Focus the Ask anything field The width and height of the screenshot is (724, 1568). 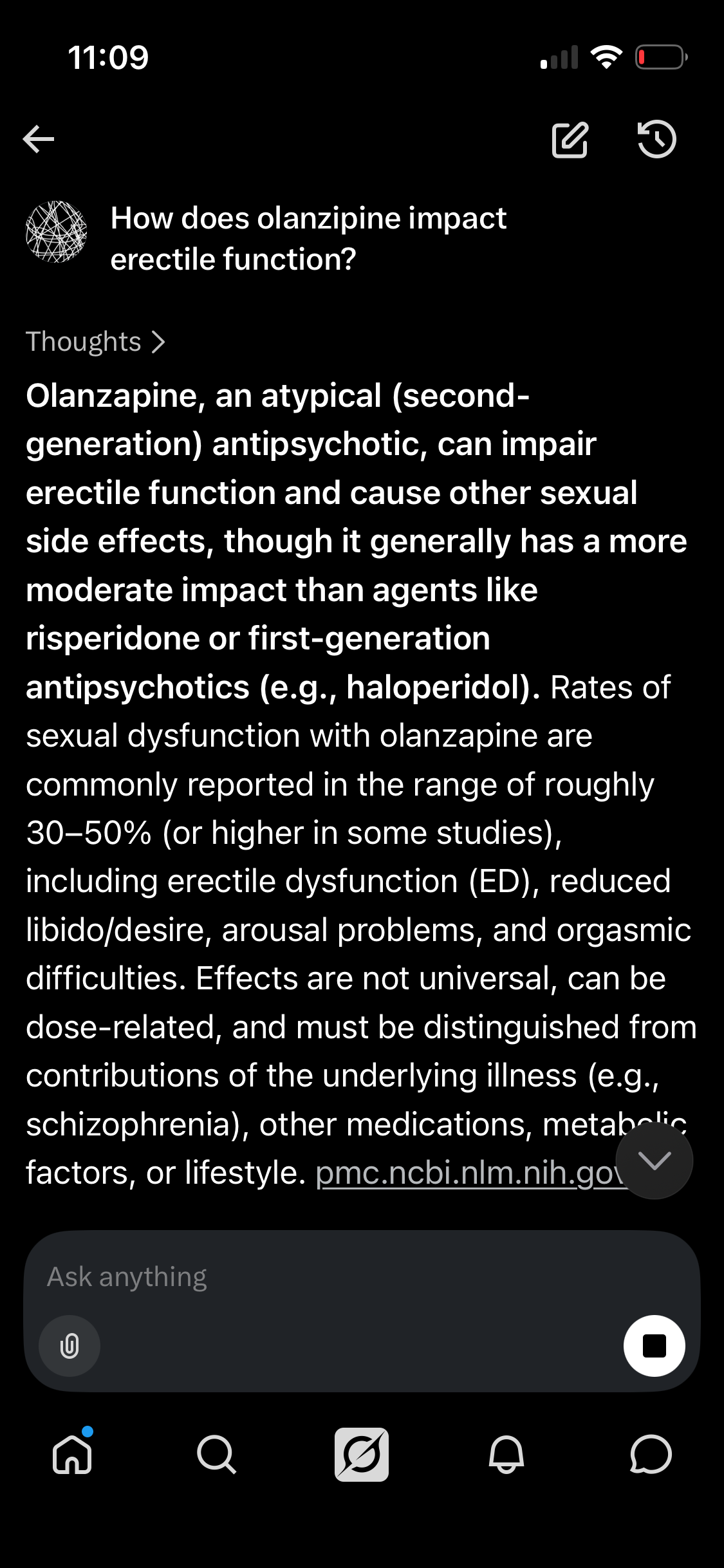click(x=362, y=1277)
